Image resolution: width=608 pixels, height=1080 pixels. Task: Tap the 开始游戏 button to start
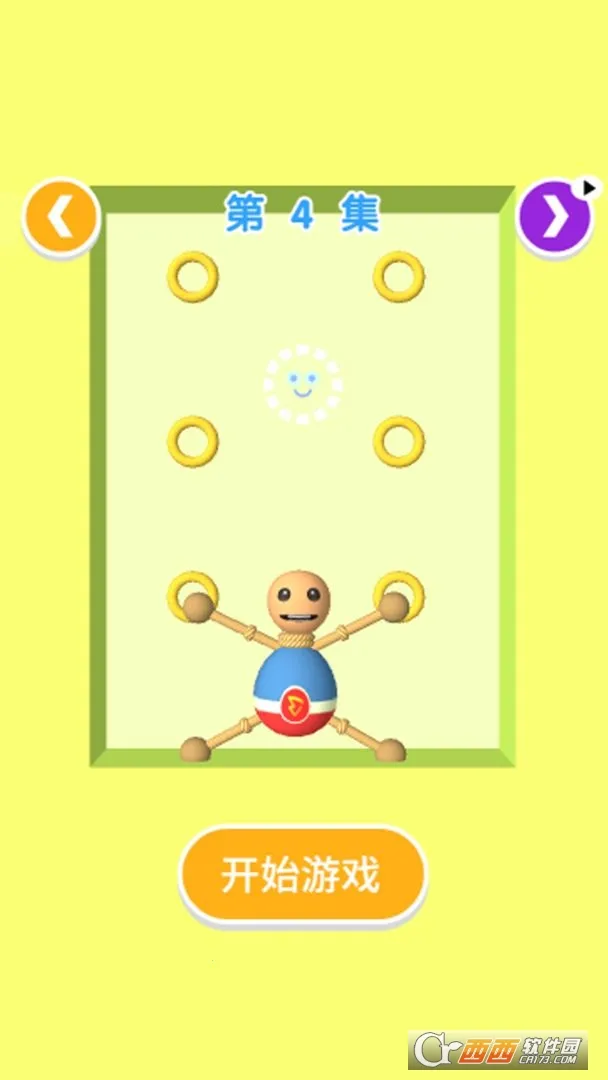point(302,875)
